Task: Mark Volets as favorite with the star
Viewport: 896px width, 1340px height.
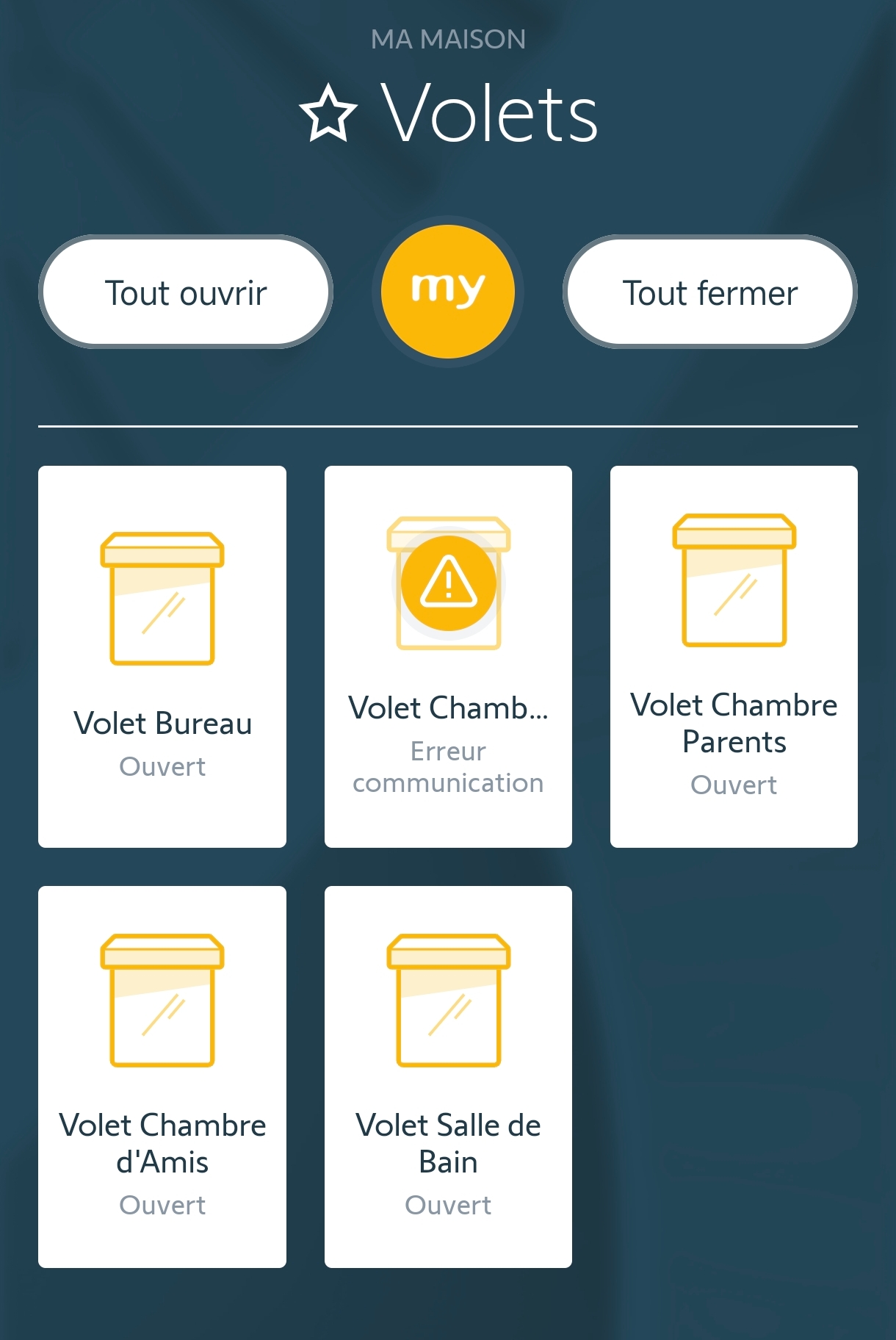Action: tap(328, 114)
